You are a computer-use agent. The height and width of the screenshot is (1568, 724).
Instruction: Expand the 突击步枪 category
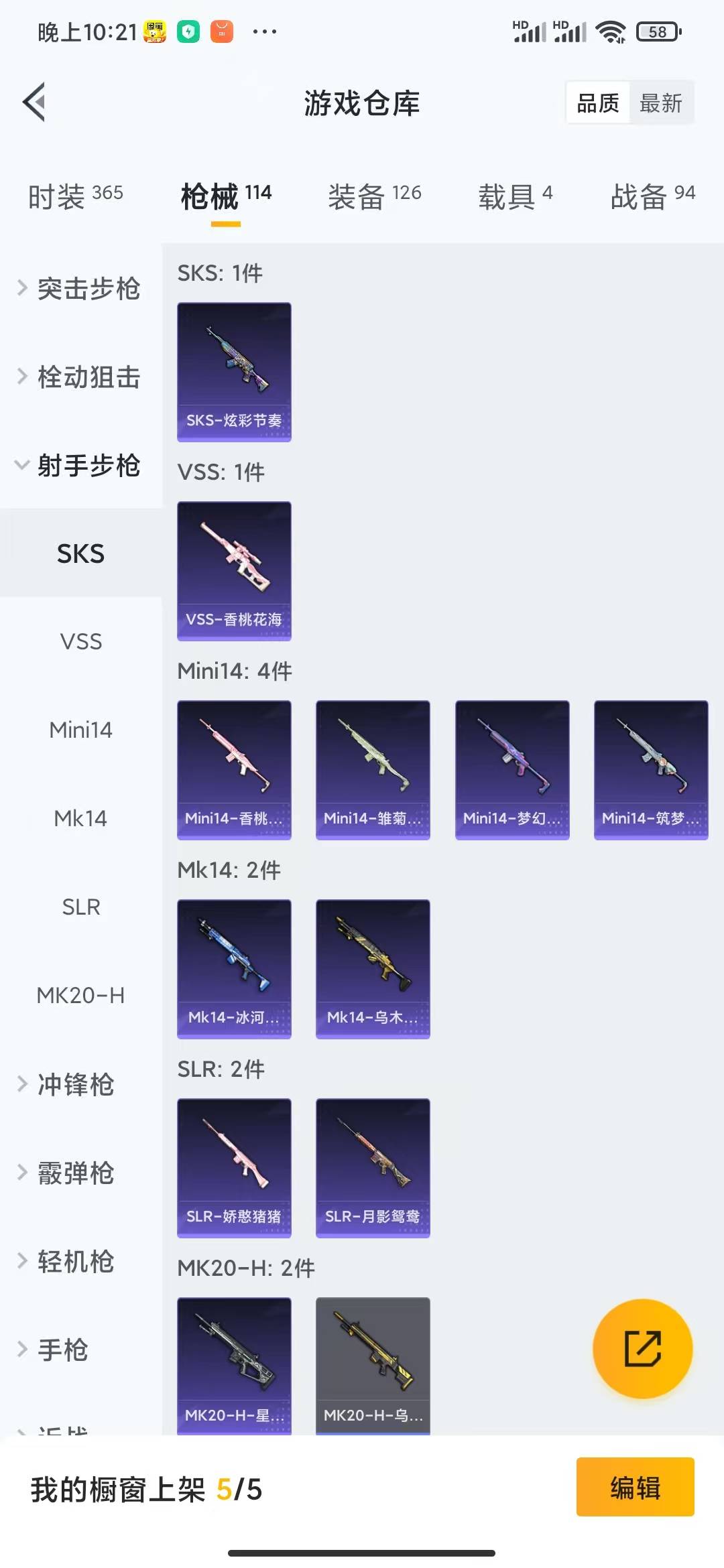tap(80, 288)
